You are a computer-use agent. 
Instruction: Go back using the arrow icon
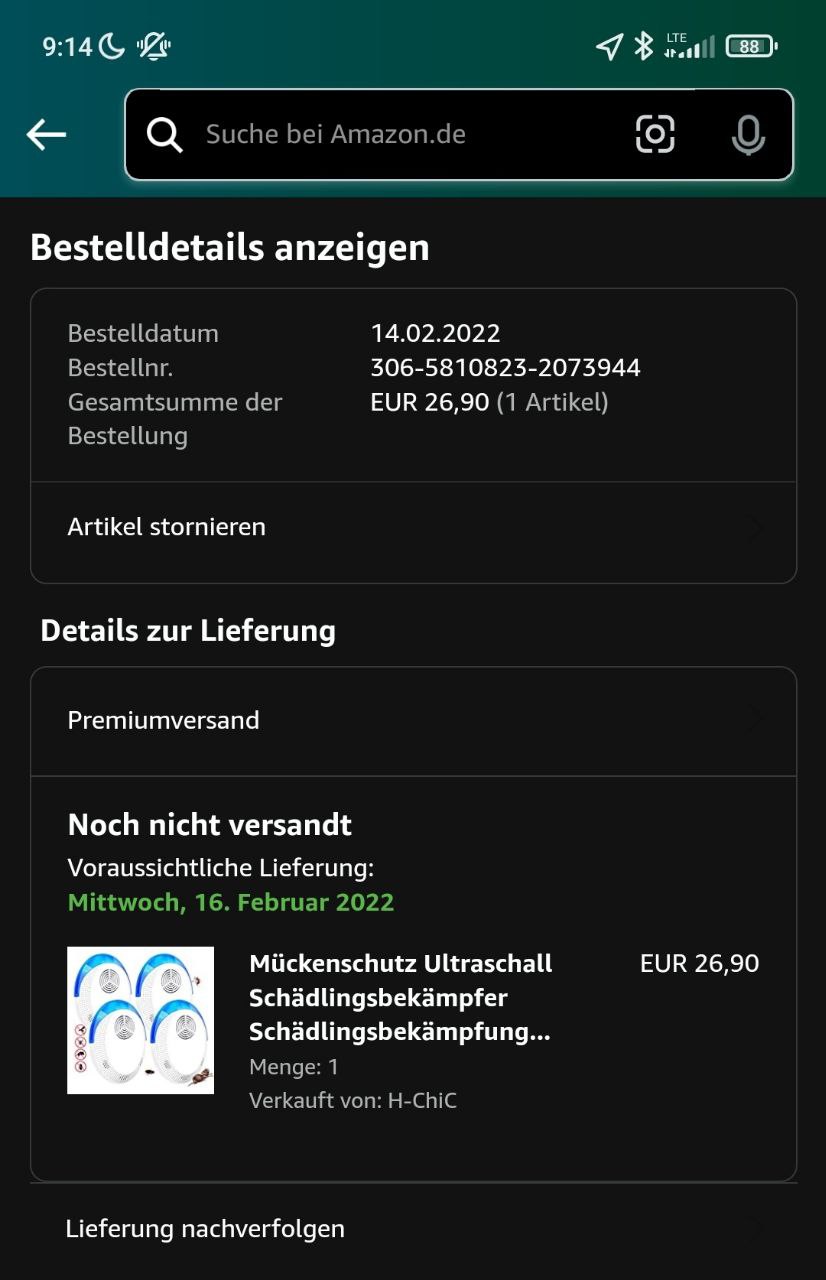coord(47,134)
